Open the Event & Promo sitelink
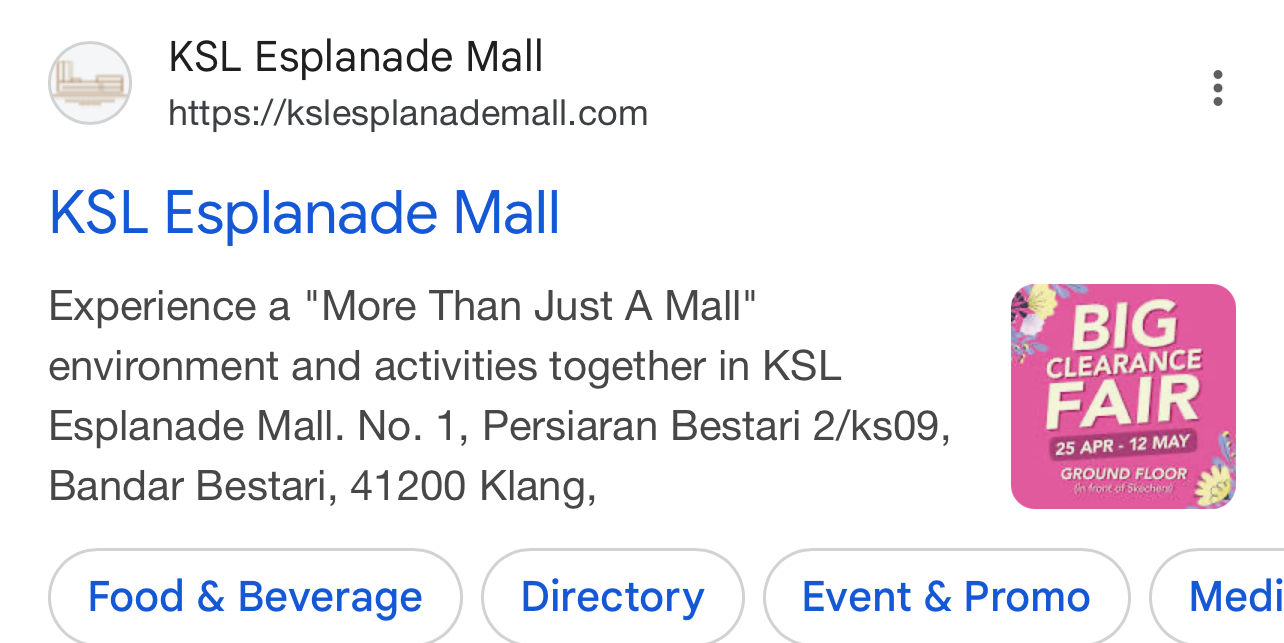 click(945, 597)
